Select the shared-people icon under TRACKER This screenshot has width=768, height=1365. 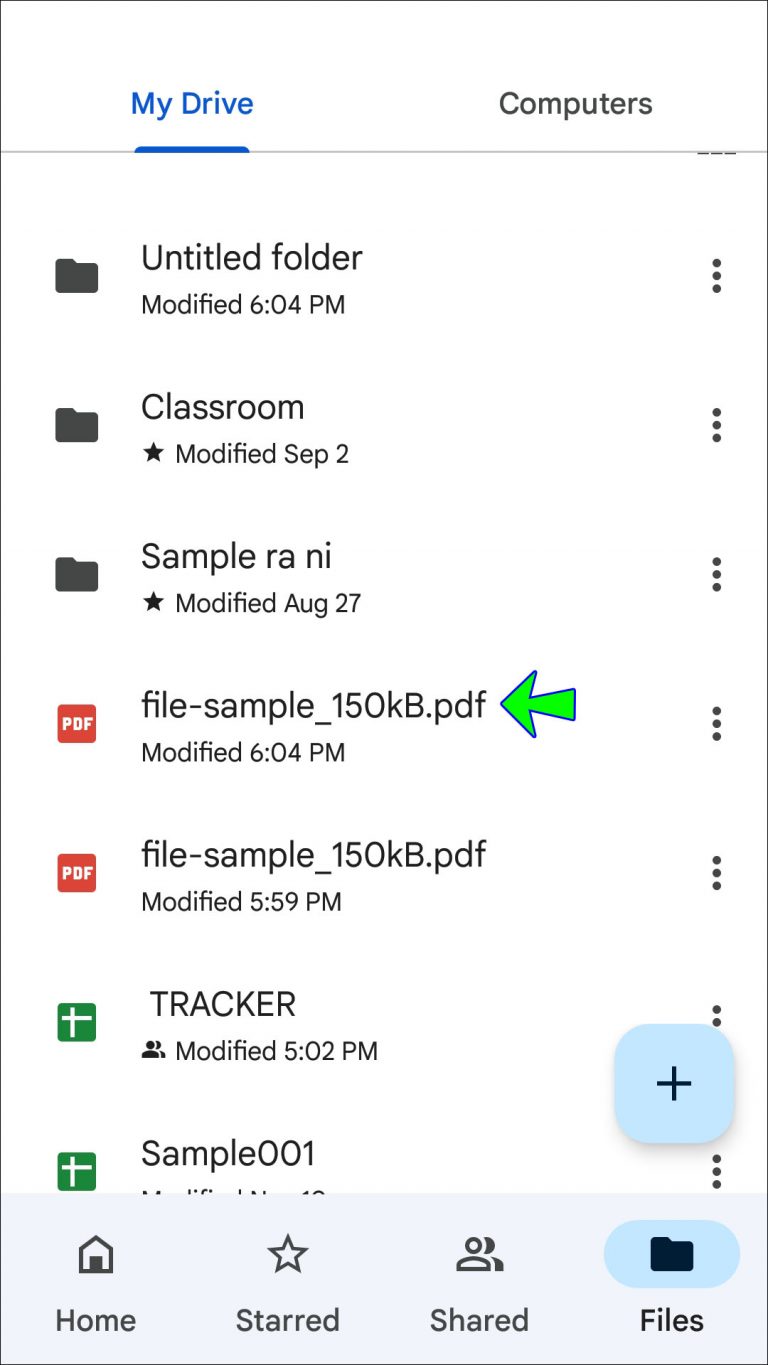tap(154, 1050)
